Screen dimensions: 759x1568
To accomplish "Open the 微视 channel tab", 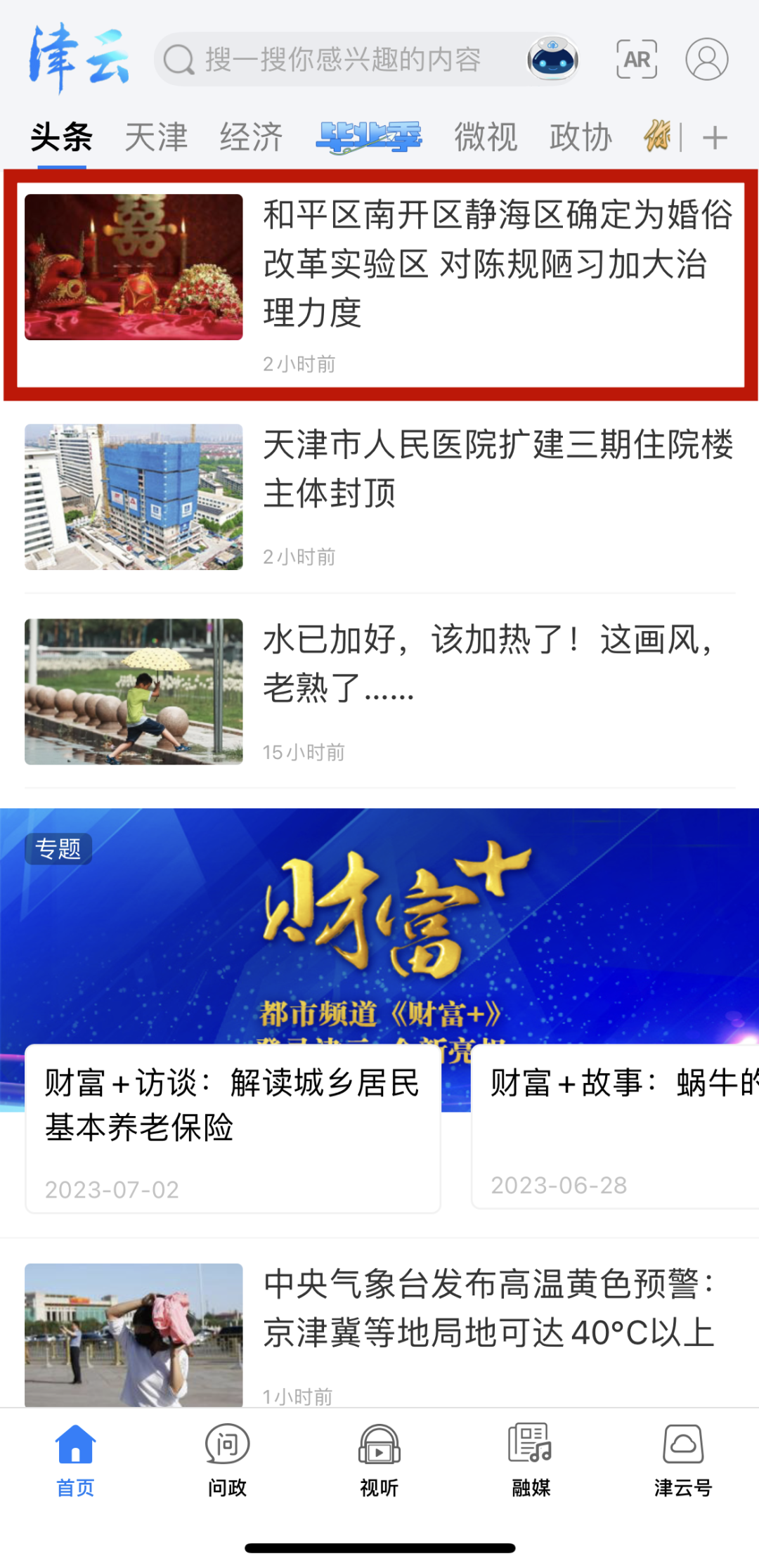I will (x=486, y=137).
